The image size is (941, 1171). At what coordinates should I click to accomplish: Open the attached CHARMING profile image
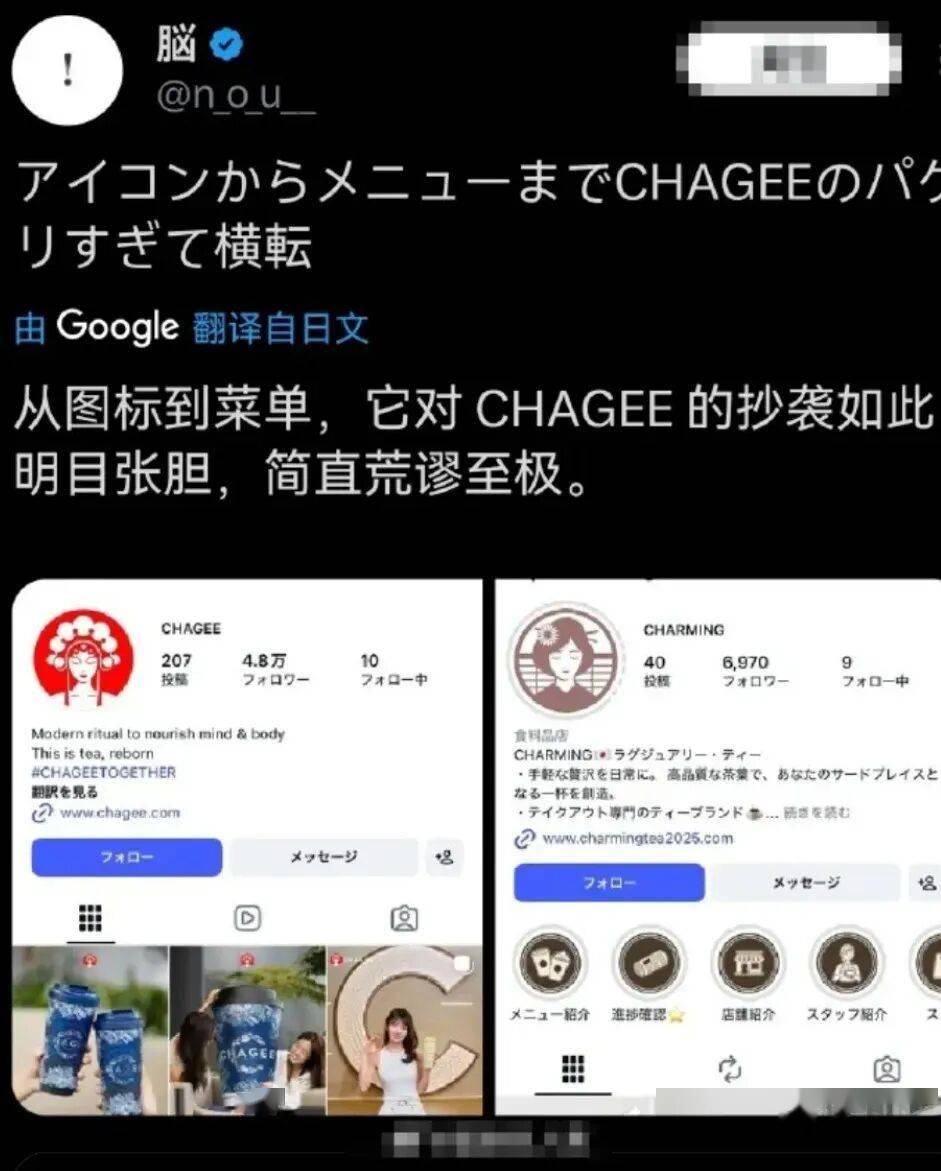point(718,847)
